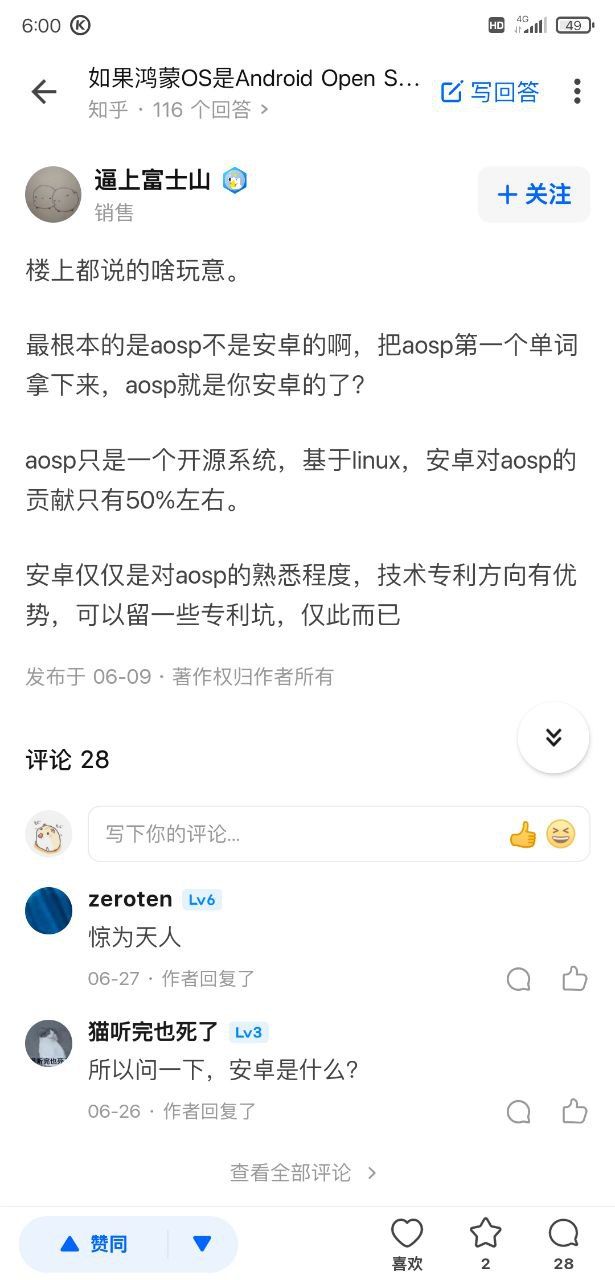Focus the 写下你的评论 comment field
The width and height of the screenshot is (615, 1280).
[x=290, y=834]
